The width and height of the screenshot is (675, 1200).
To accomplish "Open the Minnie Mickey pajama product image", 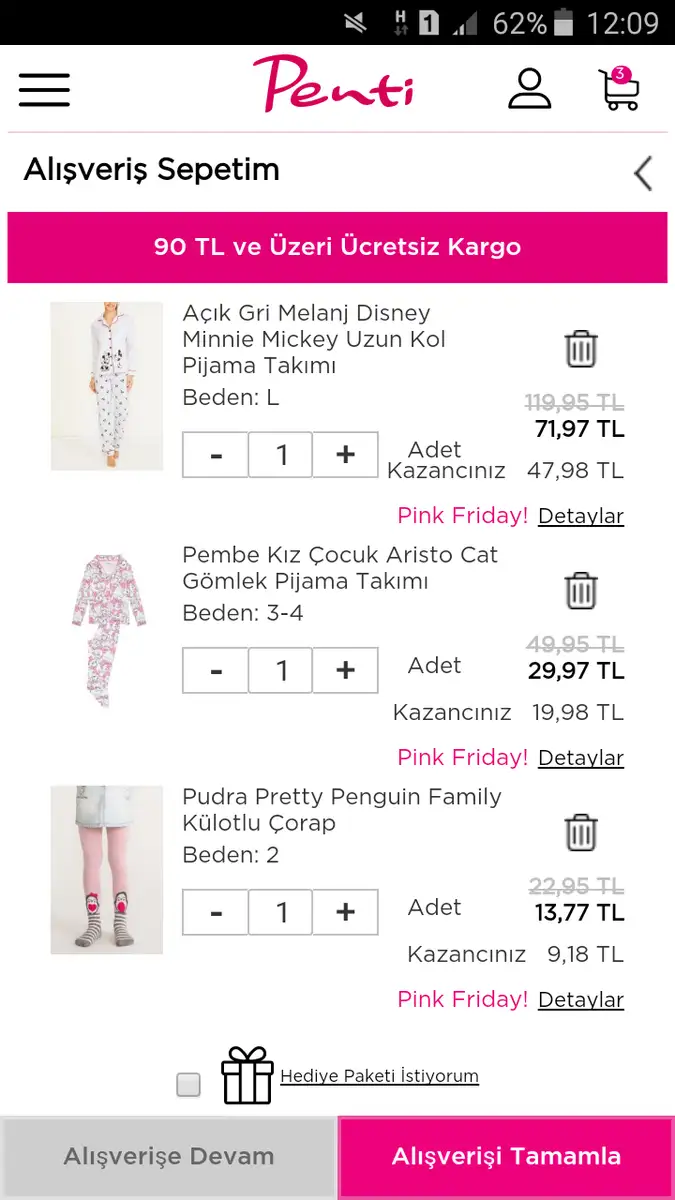I will point(107,386).
